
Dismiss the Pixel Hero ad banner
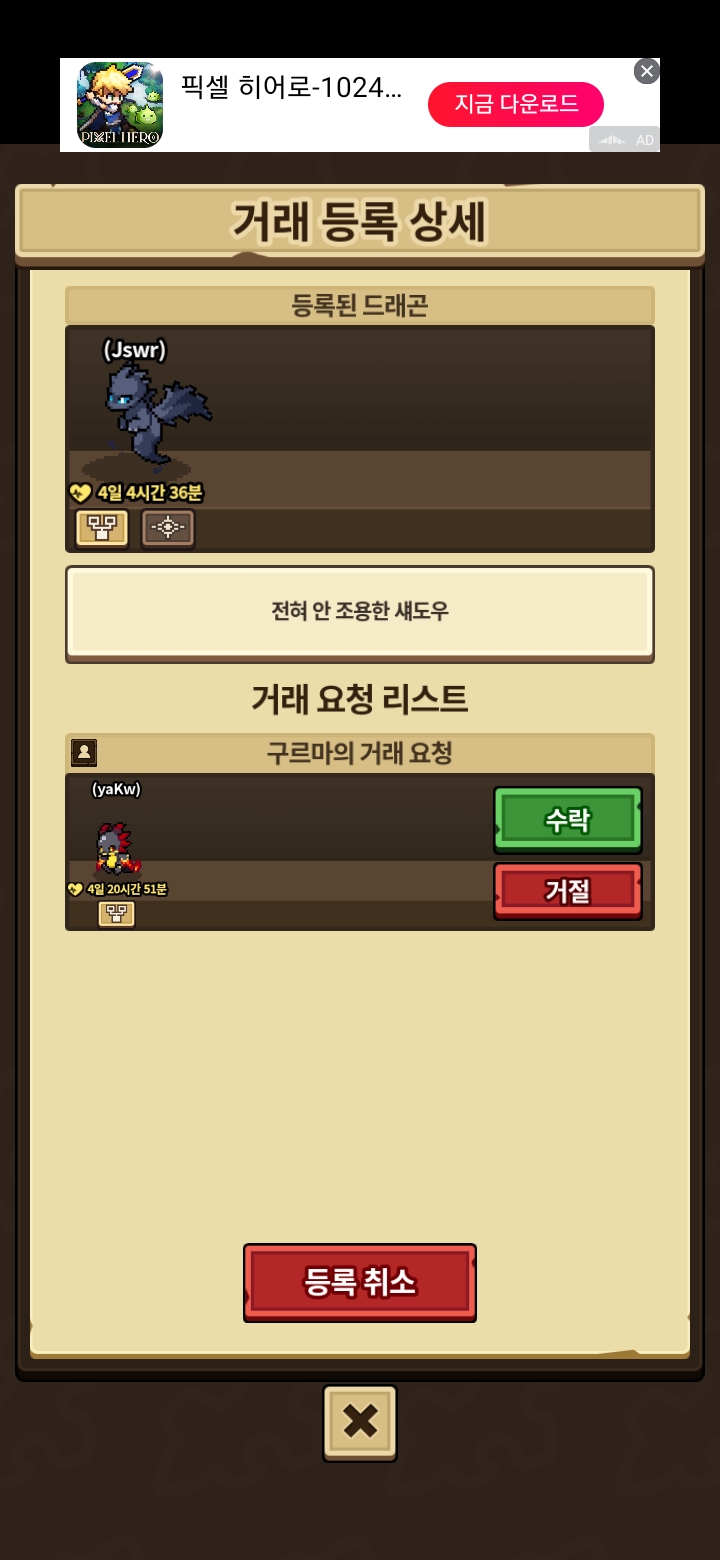(x=647, y=71)
